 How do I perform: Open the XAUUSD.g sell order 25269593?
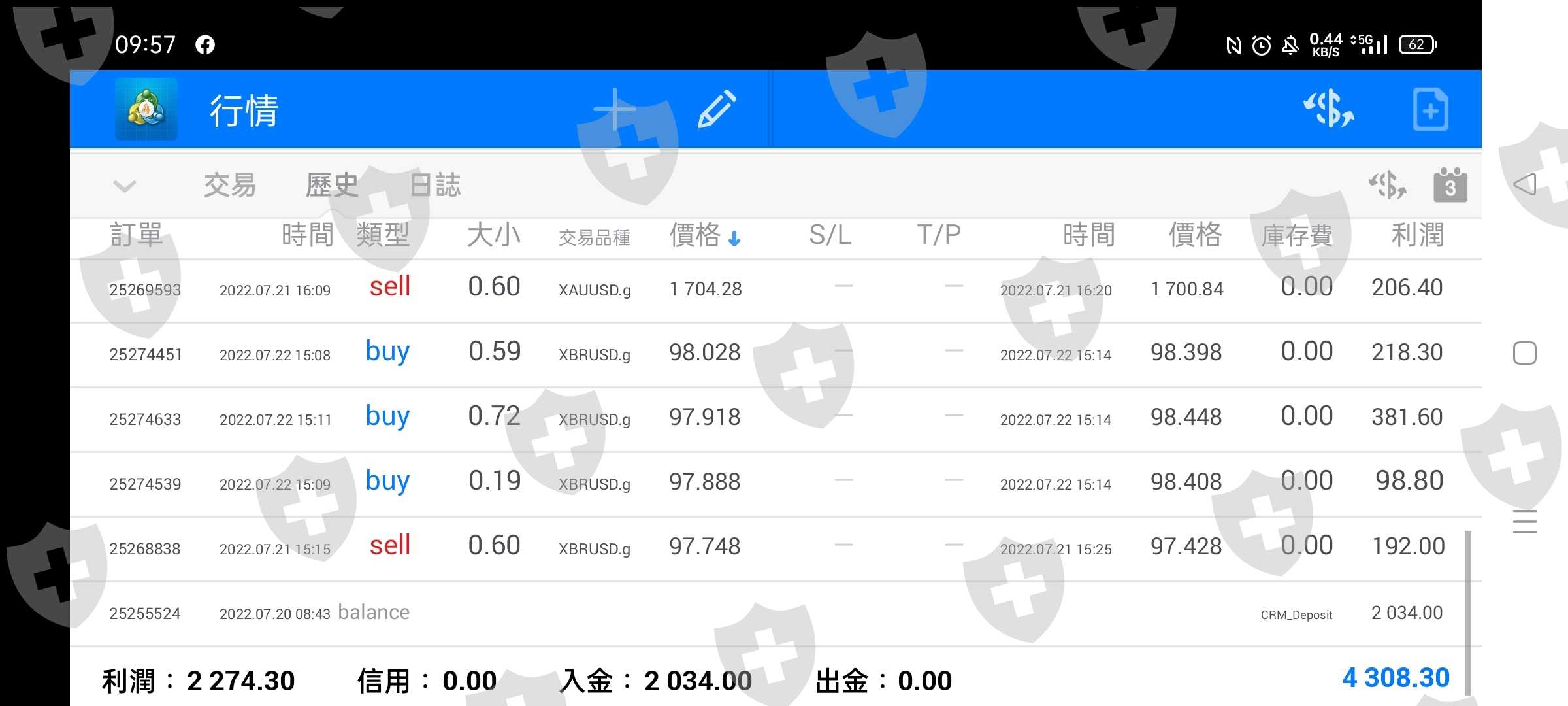point(776,290)
